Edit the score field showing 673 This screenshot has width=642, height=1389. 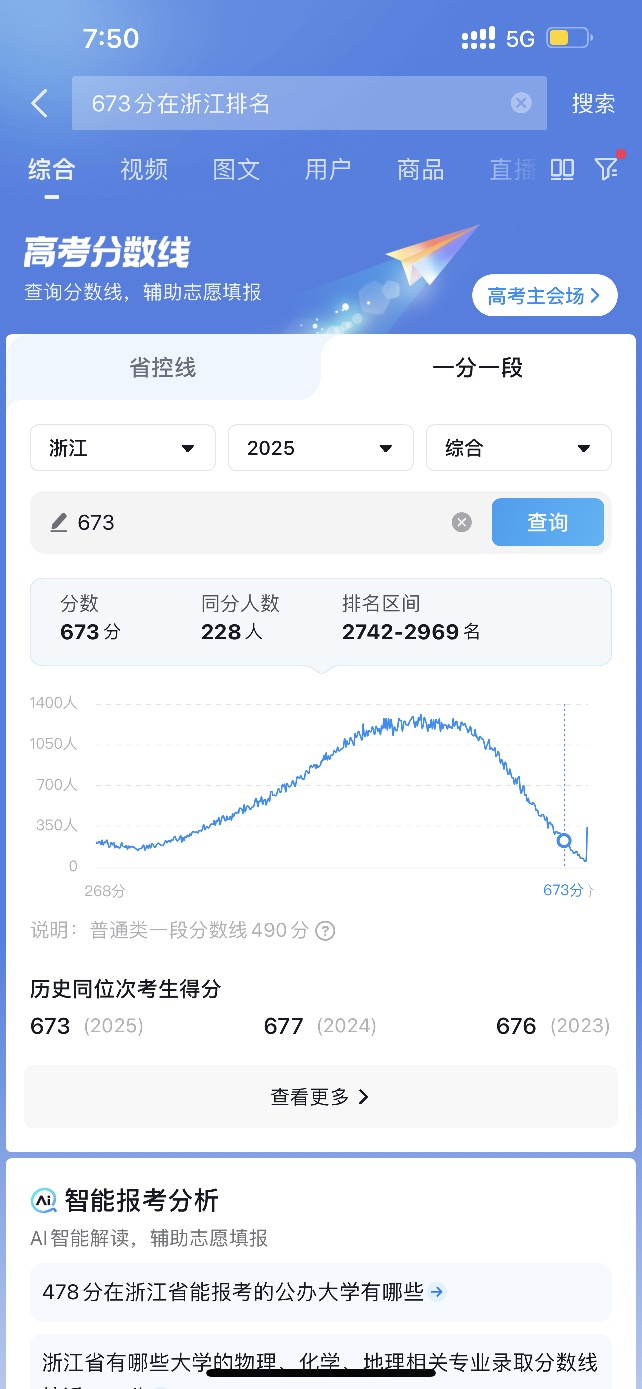click(250, 522)
